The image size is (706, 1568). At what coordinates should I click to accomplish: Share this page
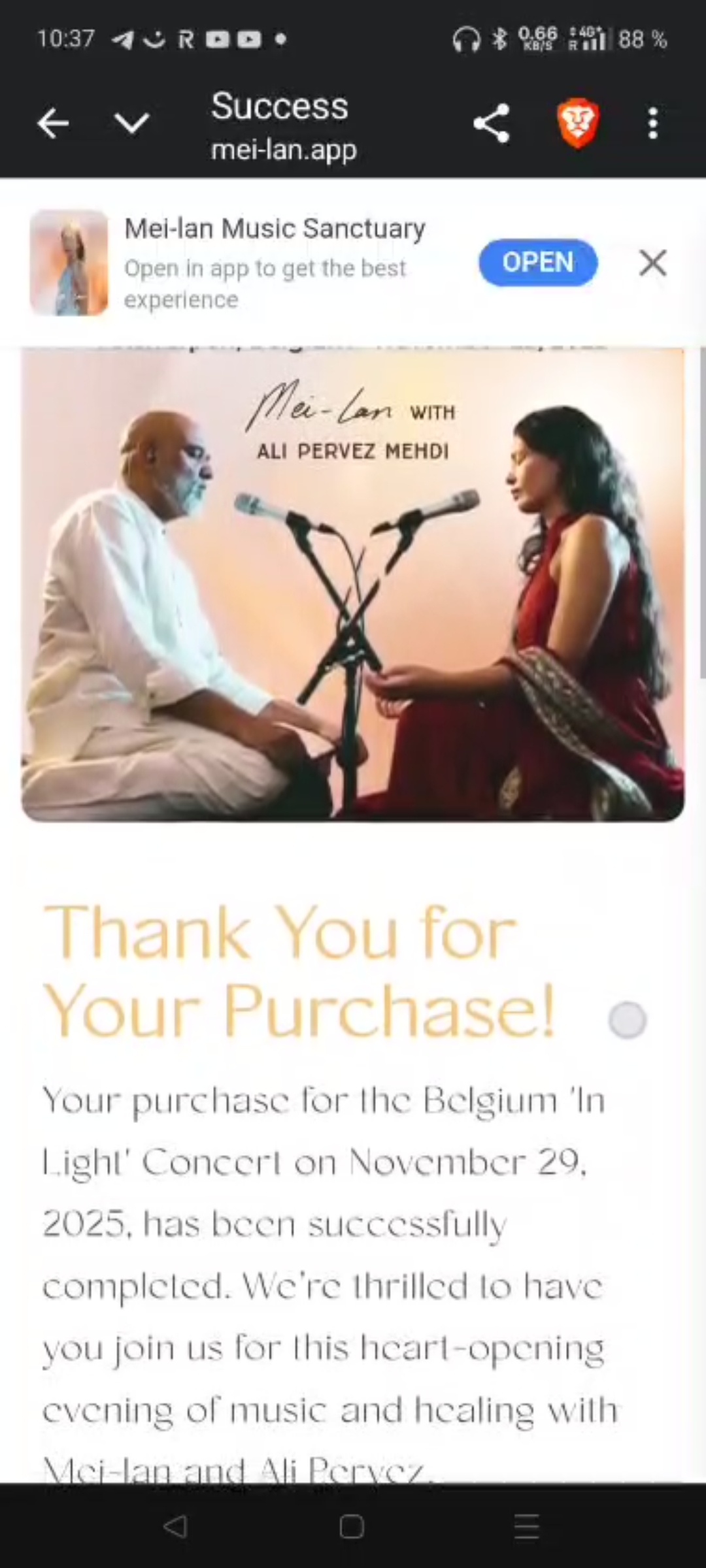click(491, 123)
